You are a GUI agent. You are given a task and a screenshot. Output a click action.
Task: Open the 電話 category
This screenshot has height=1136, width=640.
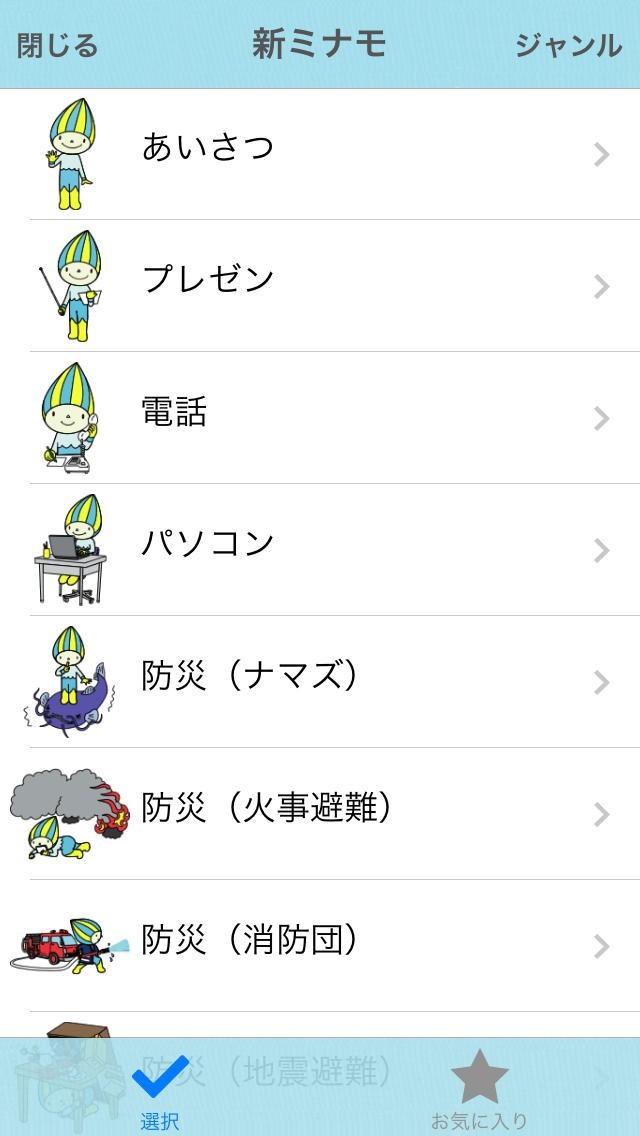point(320,418)
